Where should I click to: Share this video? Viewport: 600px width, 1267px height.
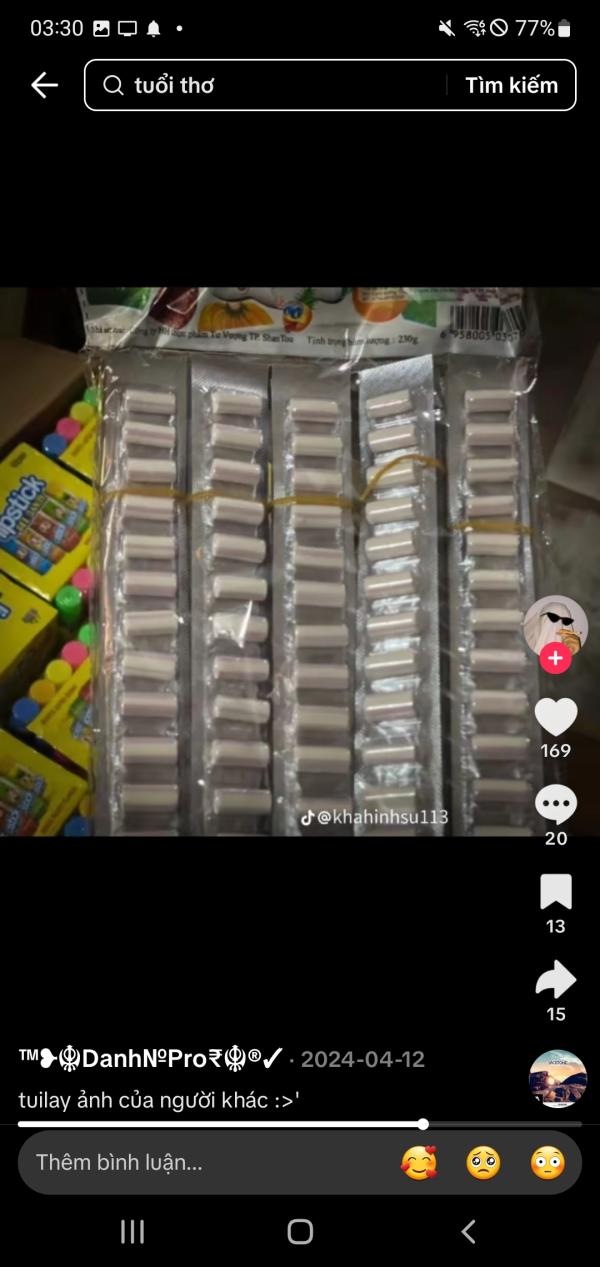[556, 980]
